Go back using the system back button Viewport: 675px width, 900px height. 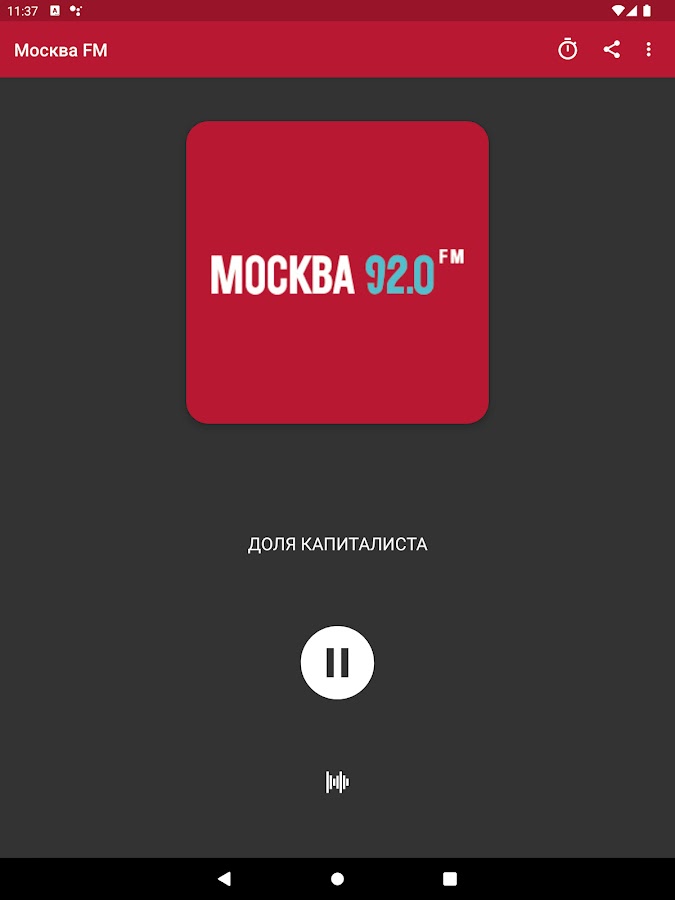pos(224,879)
